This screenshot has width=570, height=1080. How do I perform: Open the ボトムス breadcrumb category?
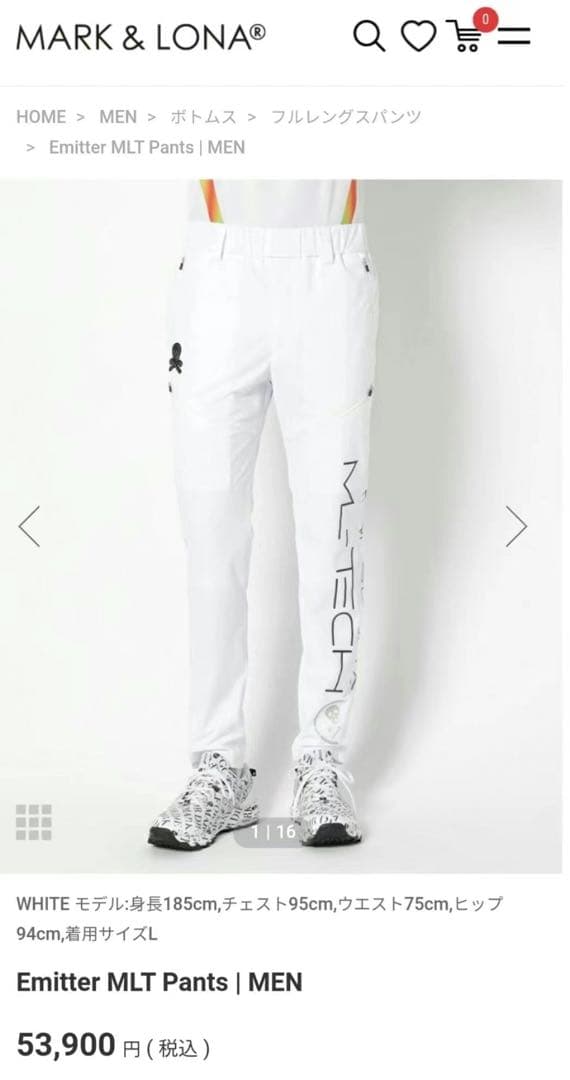pos(203,117)
